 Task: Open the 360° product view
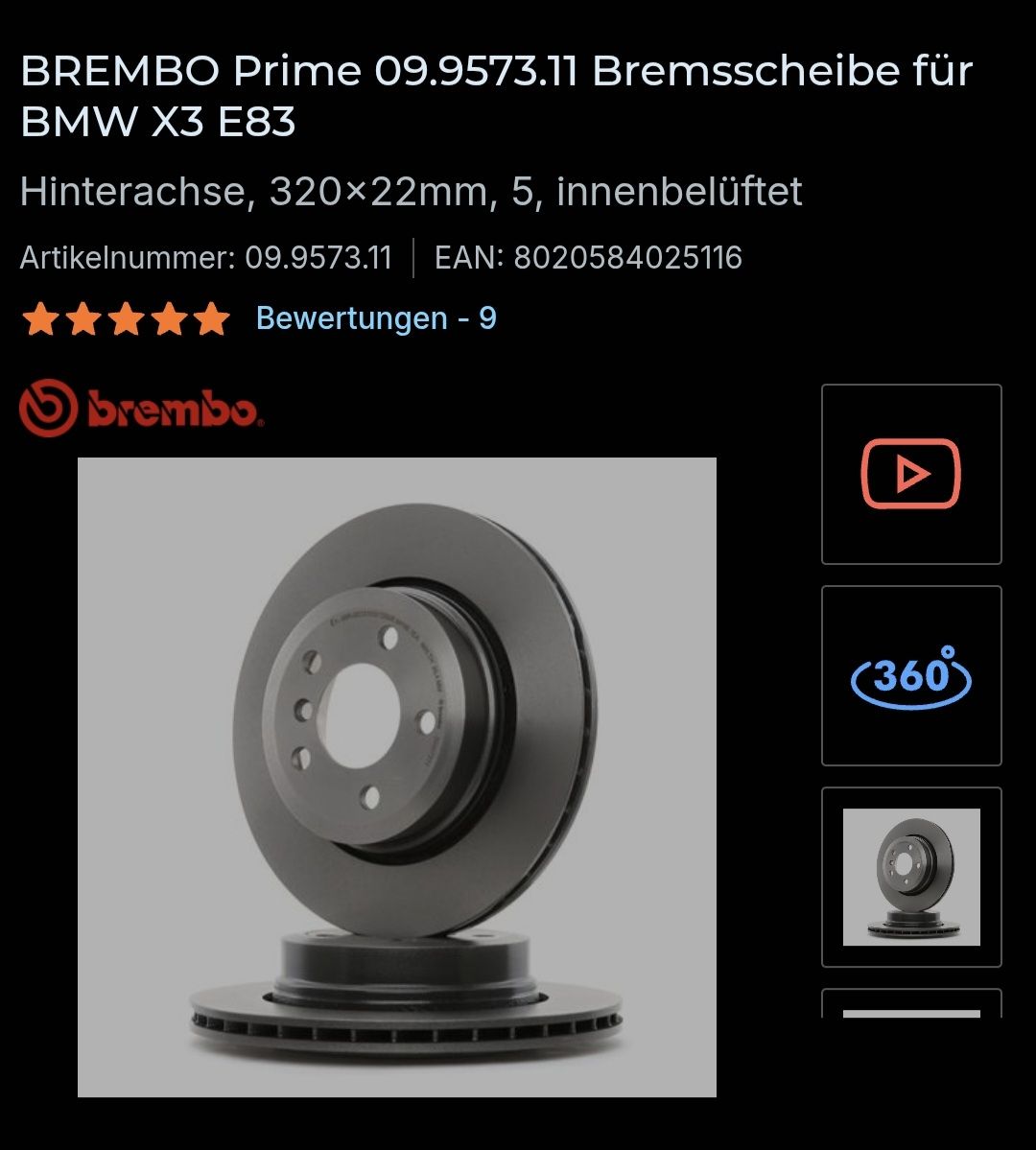pos(910,676)
